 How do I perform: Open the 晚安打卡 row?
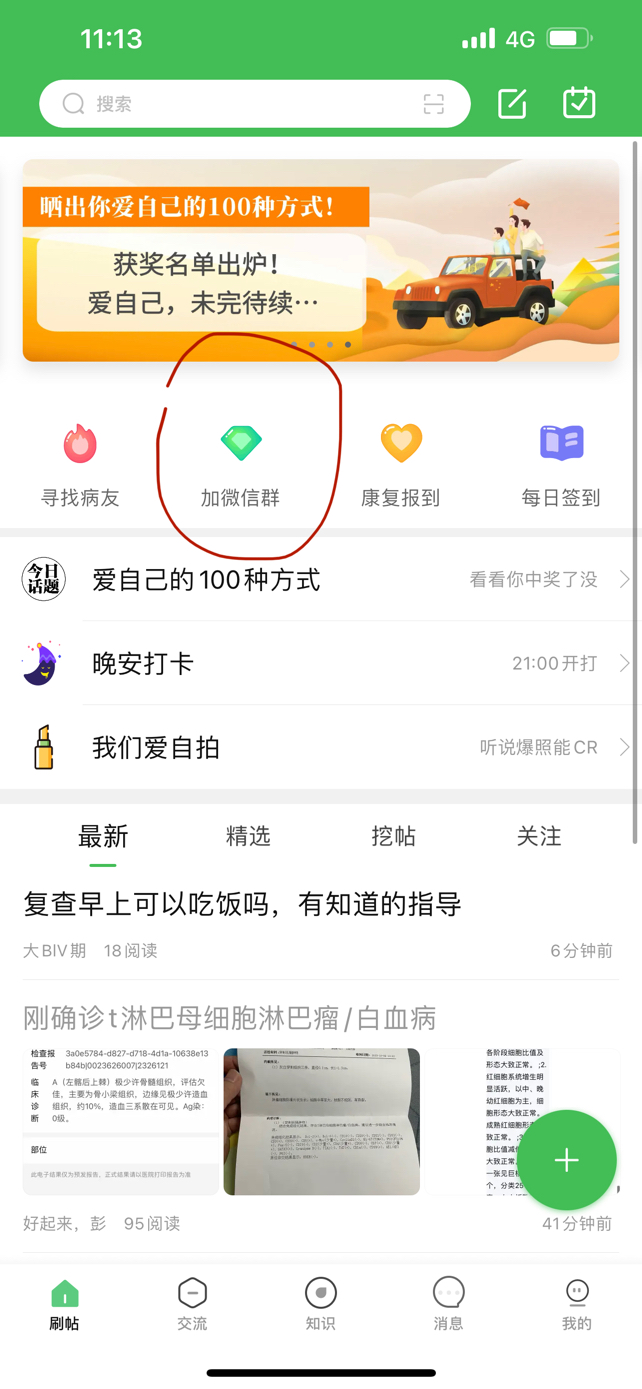(320, 663)
